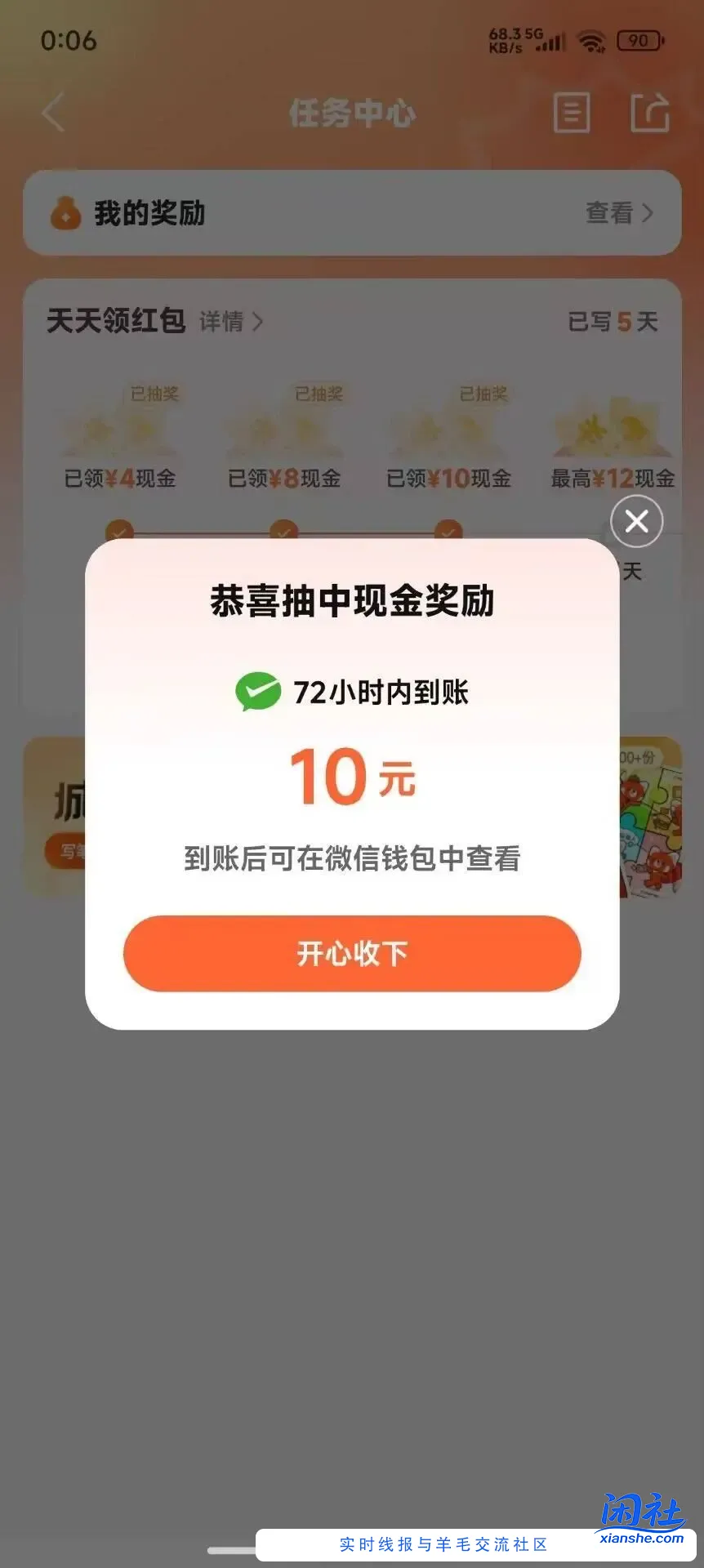
Task: Click the red money pouch icon beside 我的奖励
Action: (x=64, y=213)
